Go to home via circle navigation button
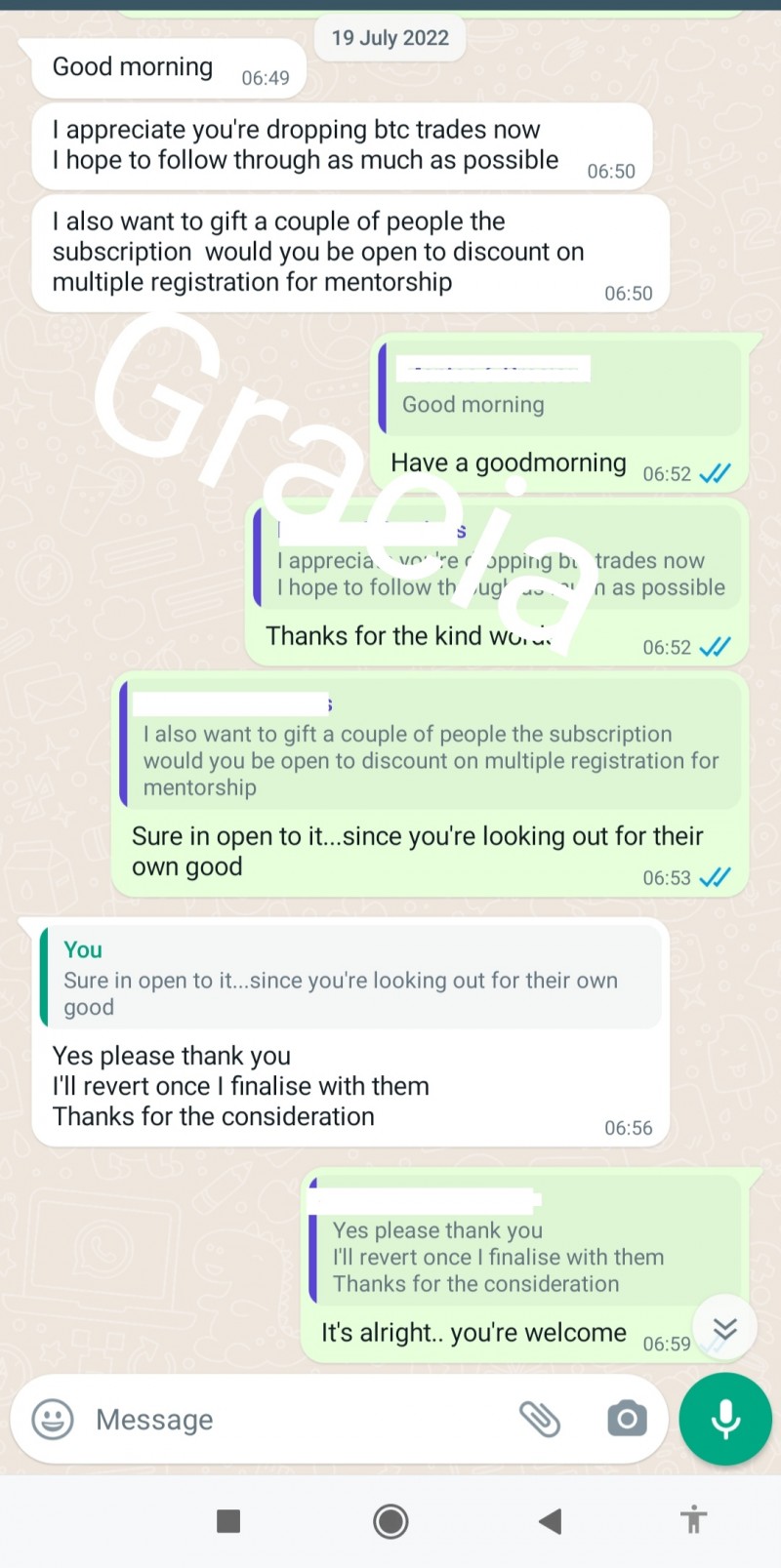The width and height of the screenshot is (781, 1568). click(x=390, y=1520)
